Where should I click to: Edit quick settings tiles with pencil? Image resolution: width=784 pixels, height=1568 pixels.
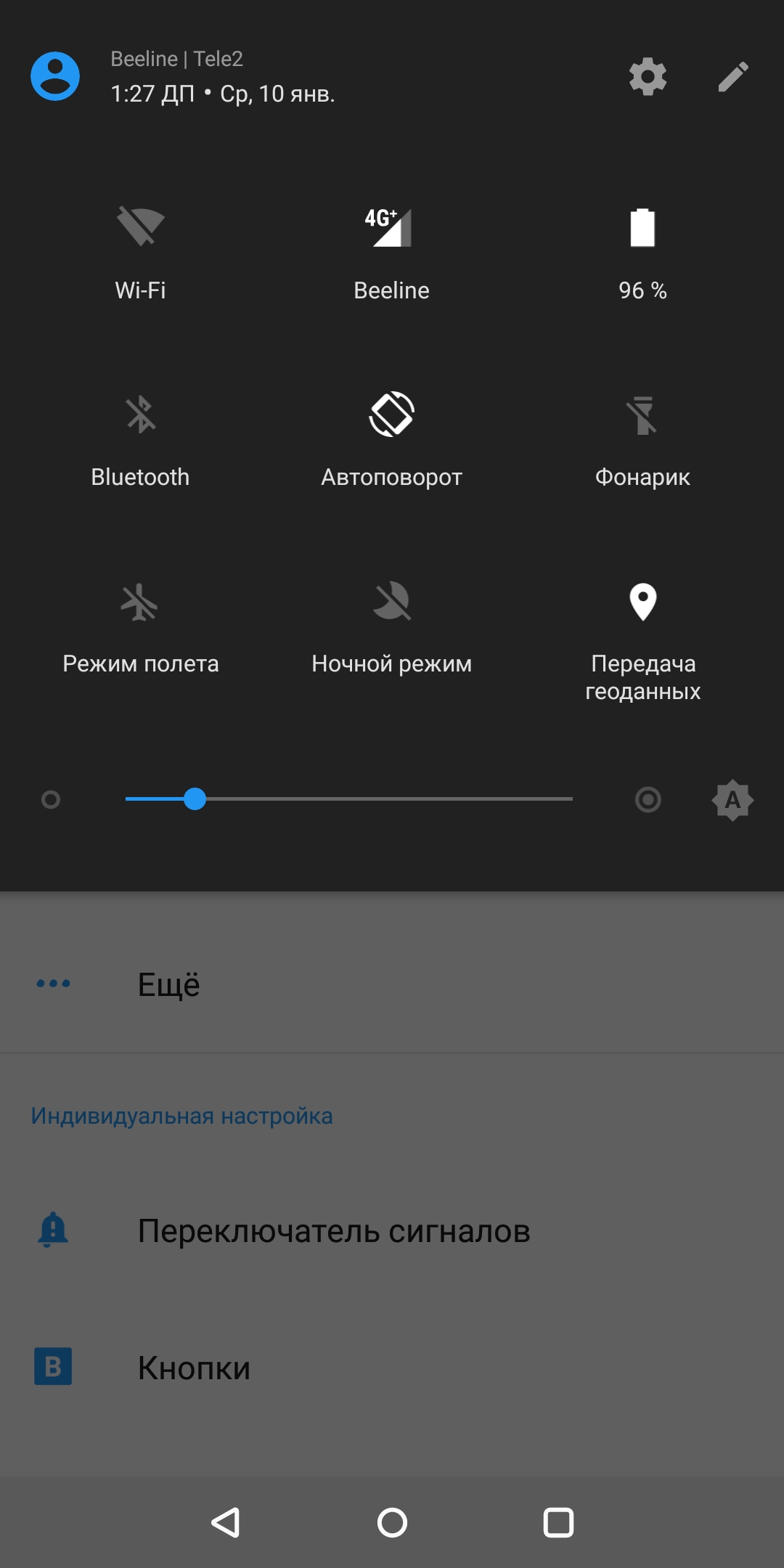733,76
